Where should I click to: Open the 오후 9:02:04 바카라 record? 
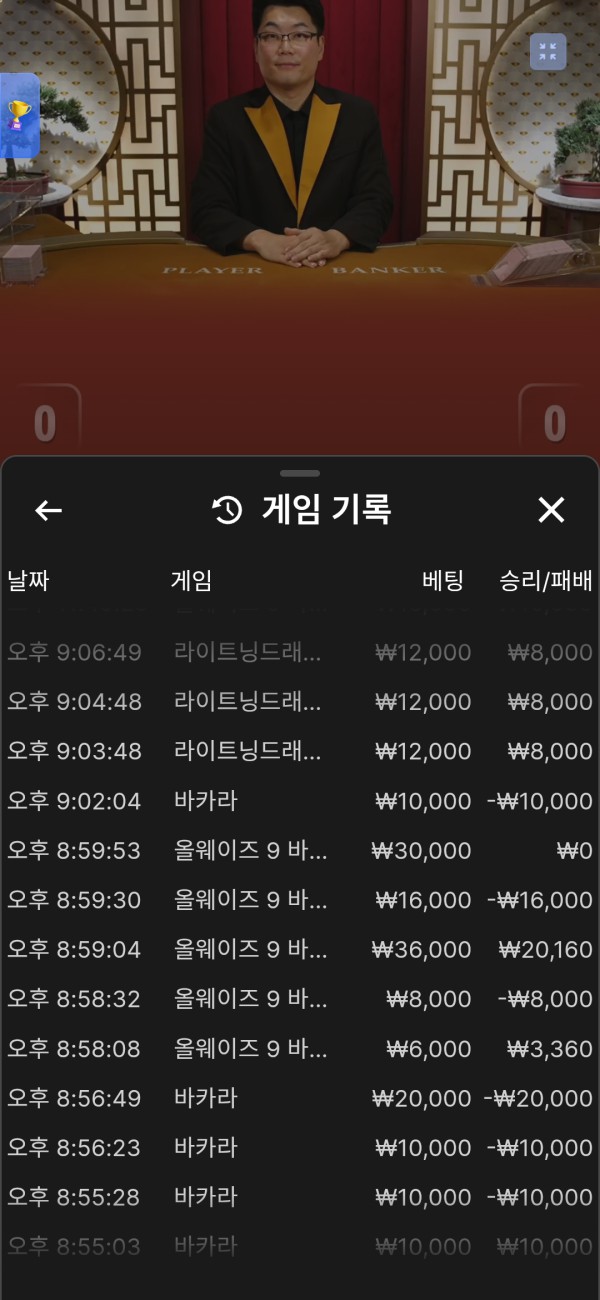coord(300,801)
